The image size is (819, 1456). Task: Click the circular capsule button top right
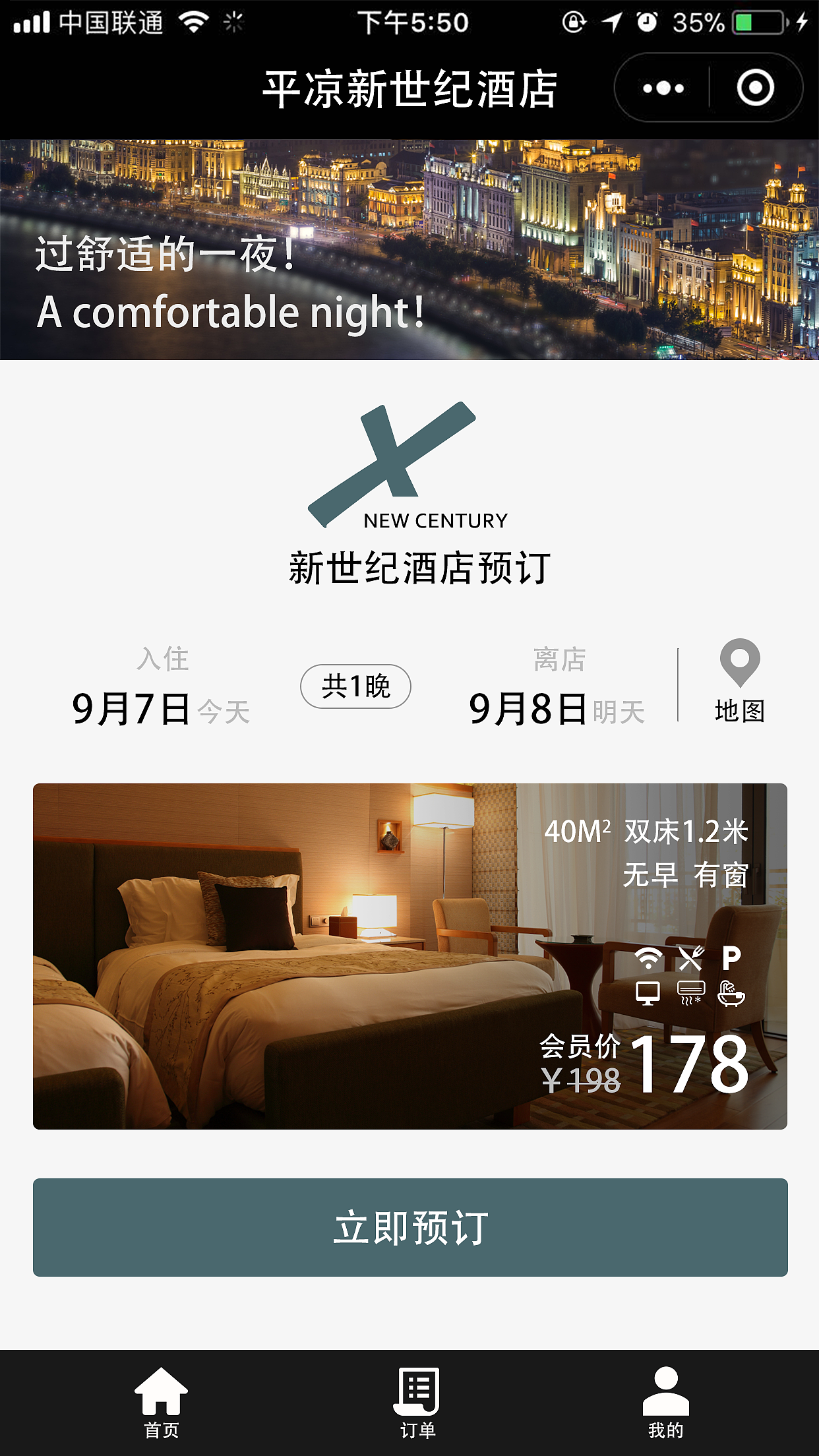pos(754,86)
